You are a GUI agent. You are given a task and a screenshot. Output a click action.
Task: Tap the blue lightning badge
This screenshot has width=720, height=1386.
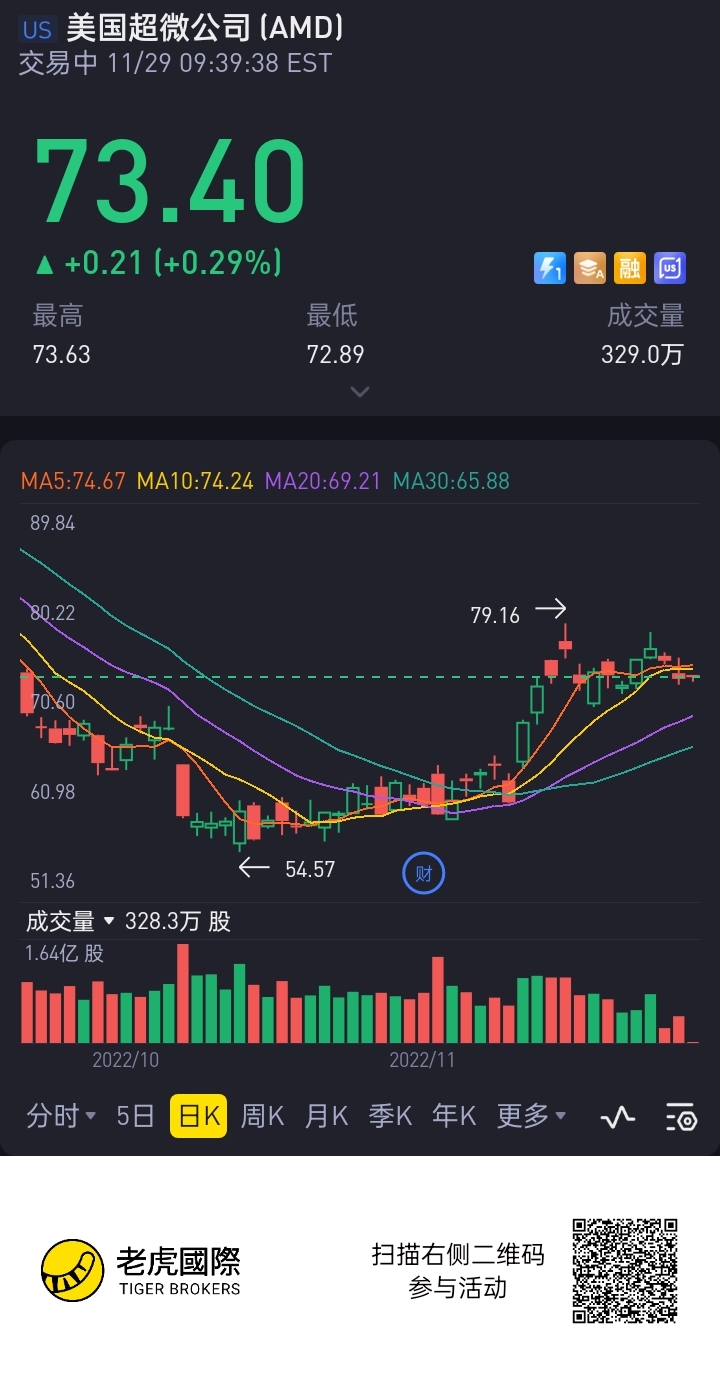click(550, 268)
